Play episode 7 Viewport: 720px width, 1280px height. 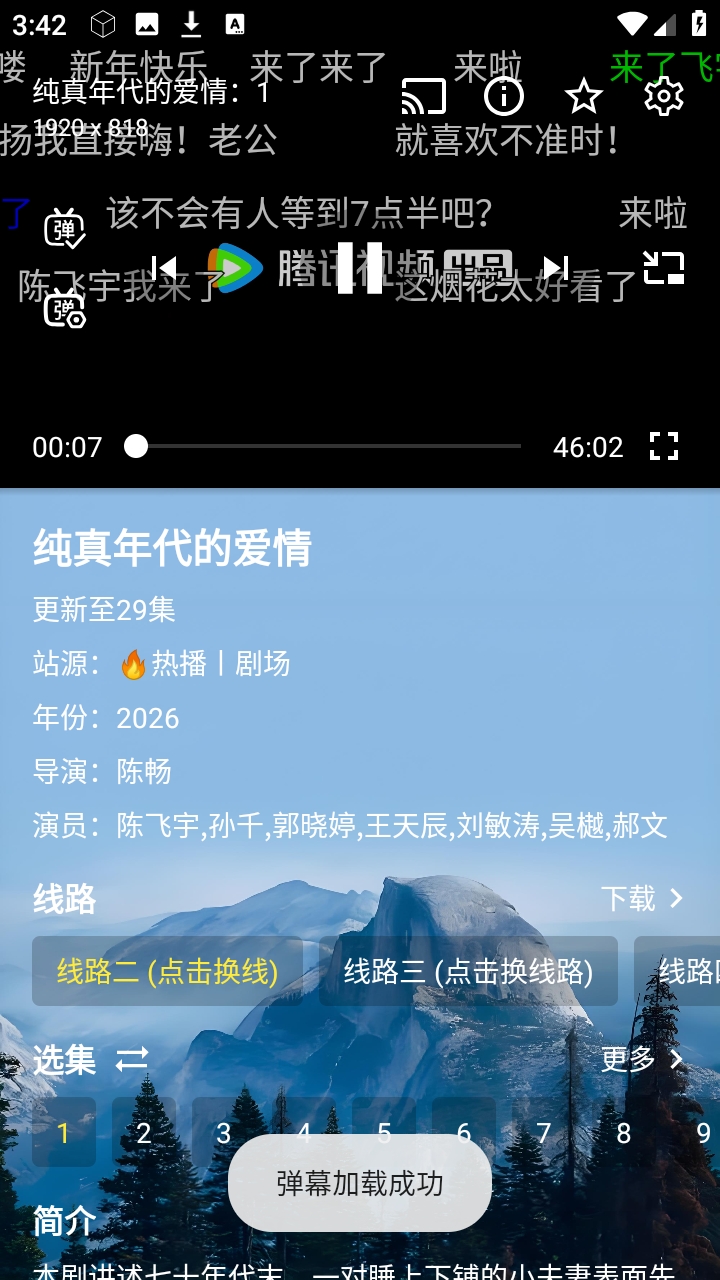click(544, 1133)
